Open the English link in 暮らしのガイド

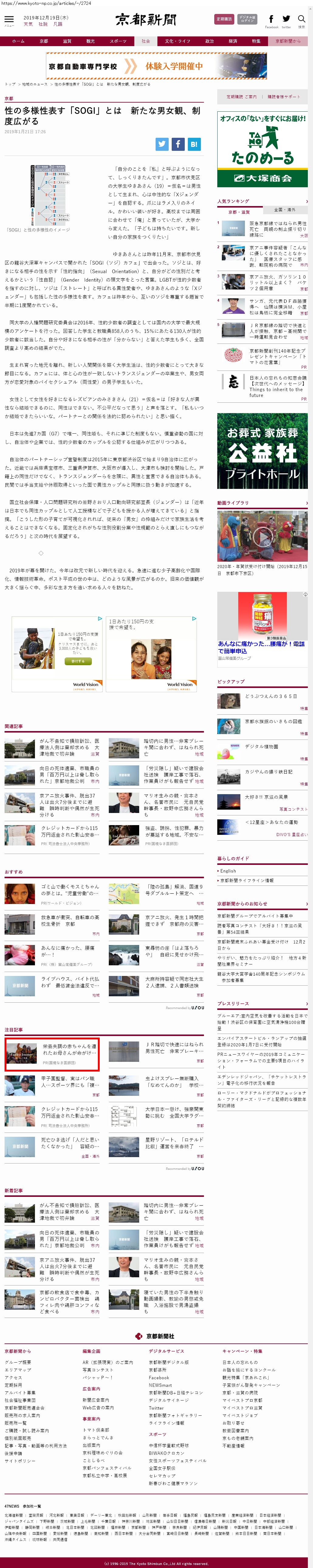click(x=228, y=870)
